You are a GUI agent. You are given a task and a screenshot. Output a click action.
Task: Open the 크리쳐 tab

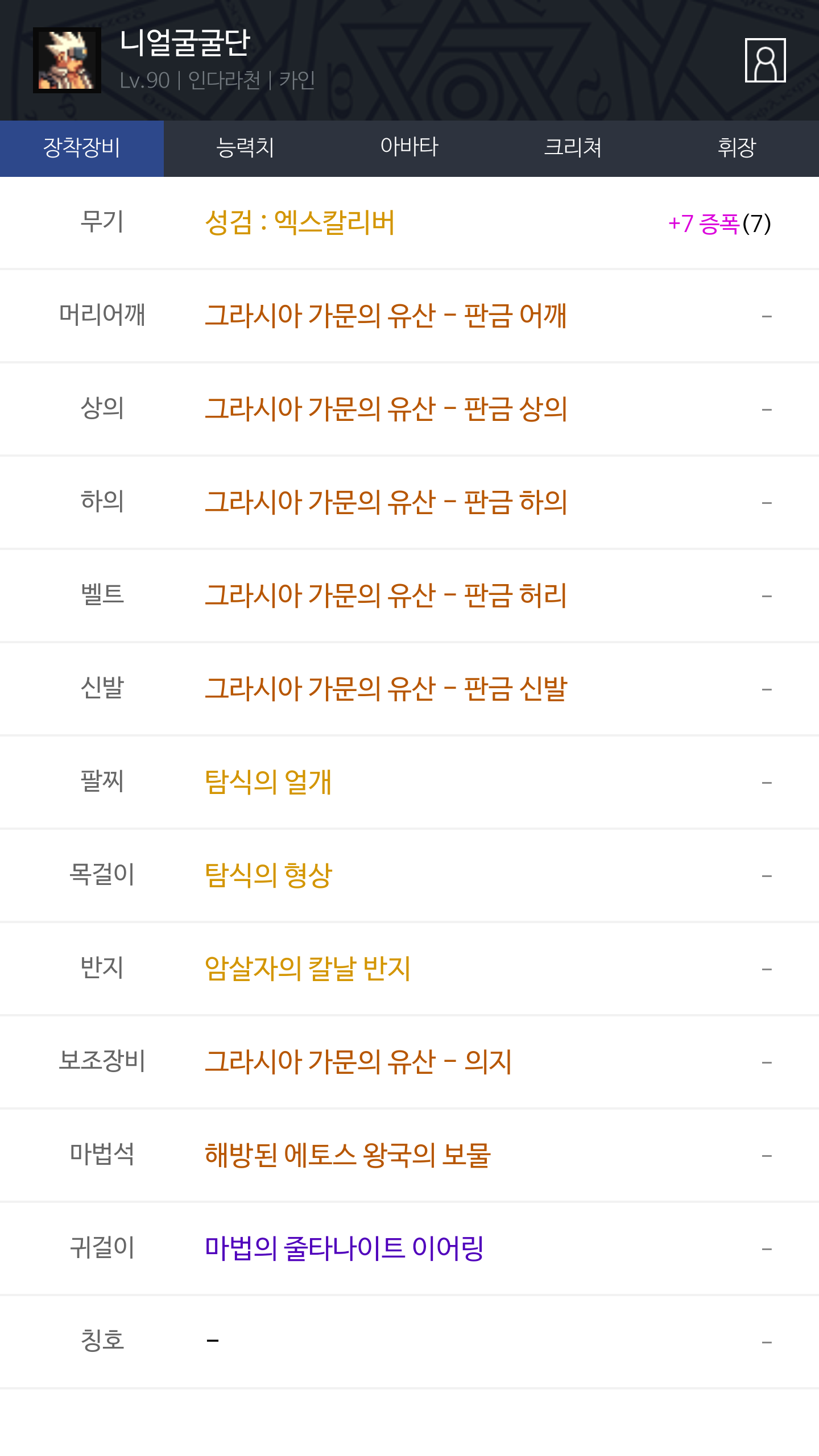pyautogui.click(x=573, y=148)
